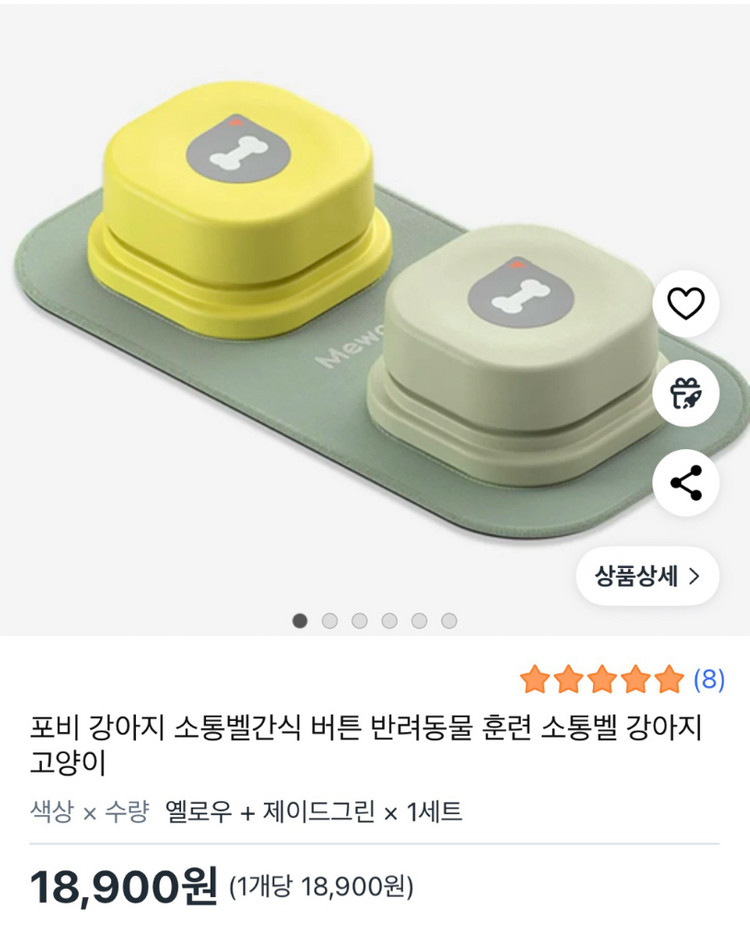Share the product via the share icon
Viewport: 750px width, 943px height.
pos(686,480)
